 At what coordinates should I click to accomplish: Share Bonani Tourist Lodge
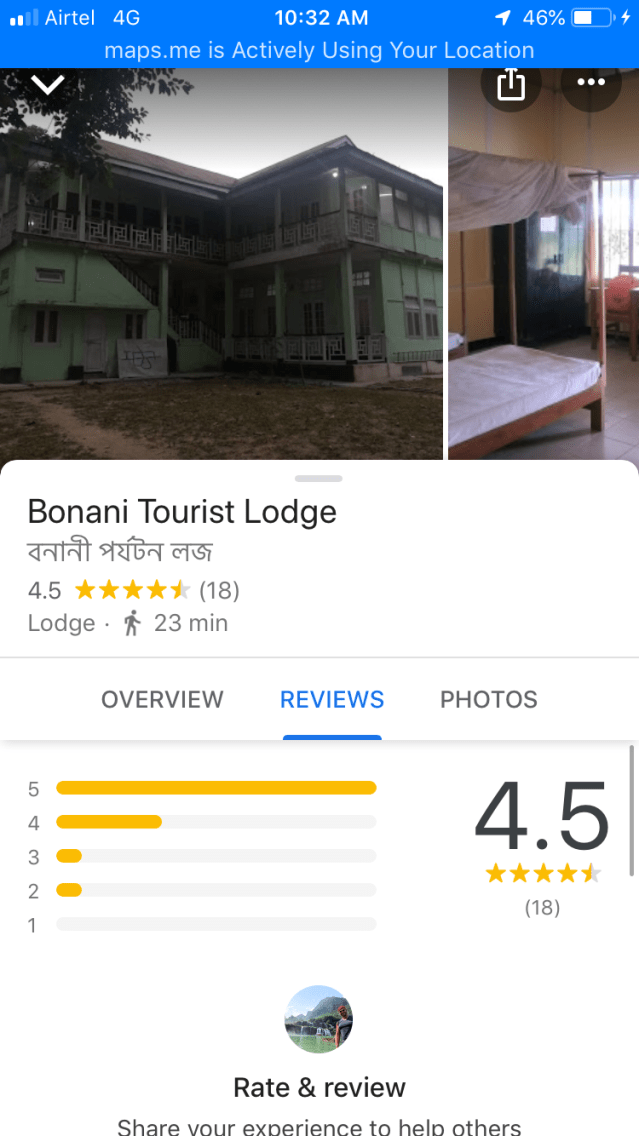[x=511, y=84]
